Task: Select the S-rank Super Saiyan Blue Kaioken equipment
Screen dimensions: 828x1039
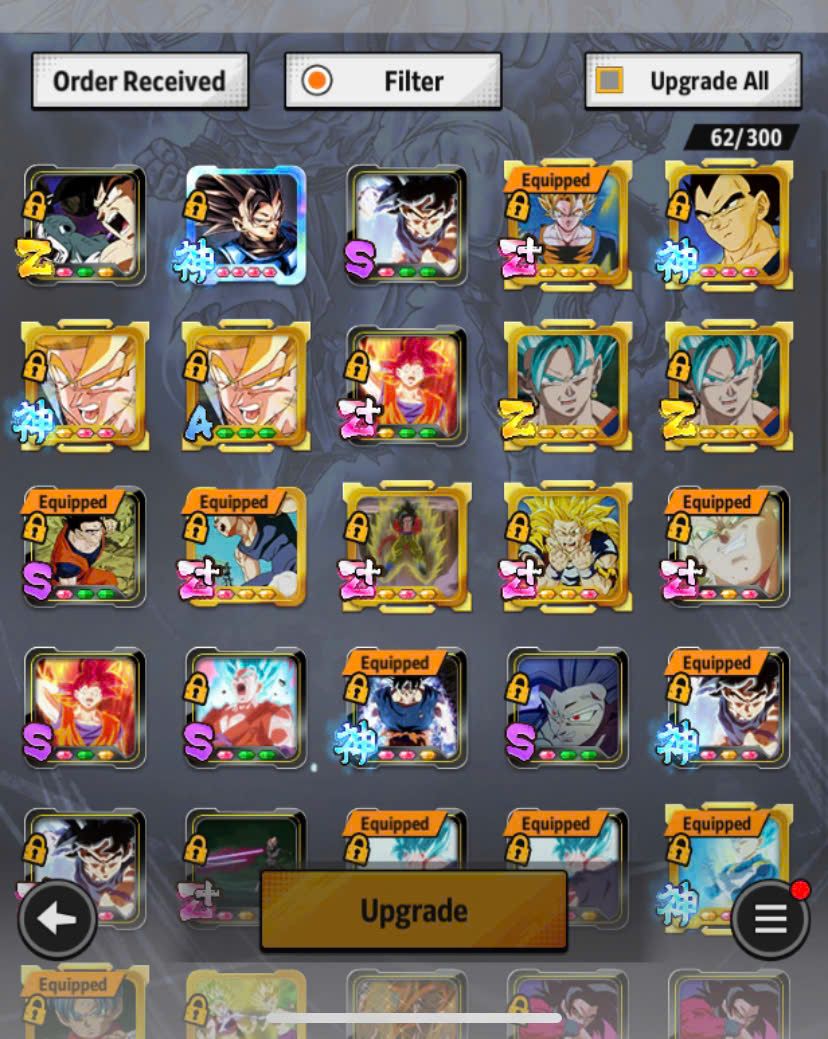Action: [x=246, y=709]
